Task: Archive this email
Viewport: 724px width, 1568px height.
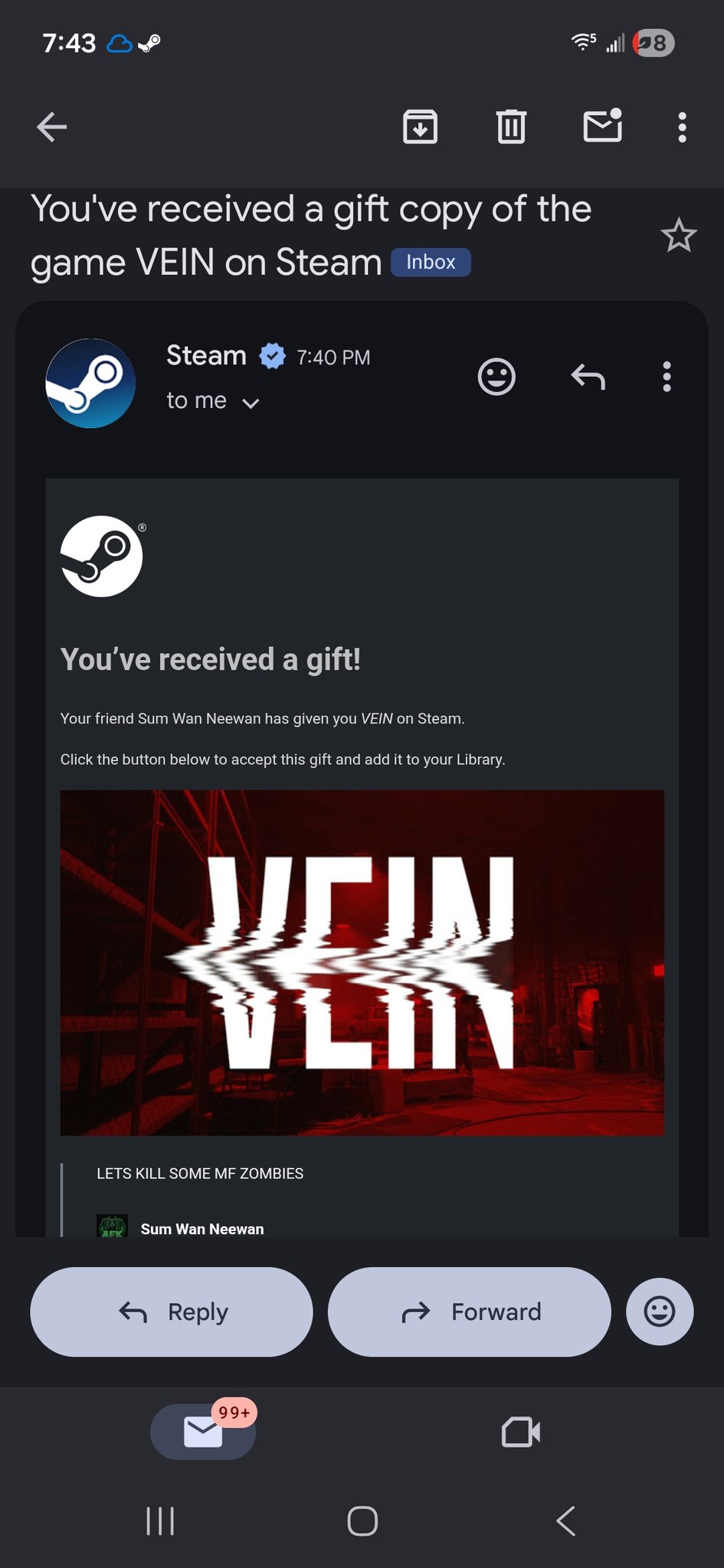Action: [420, 127]
